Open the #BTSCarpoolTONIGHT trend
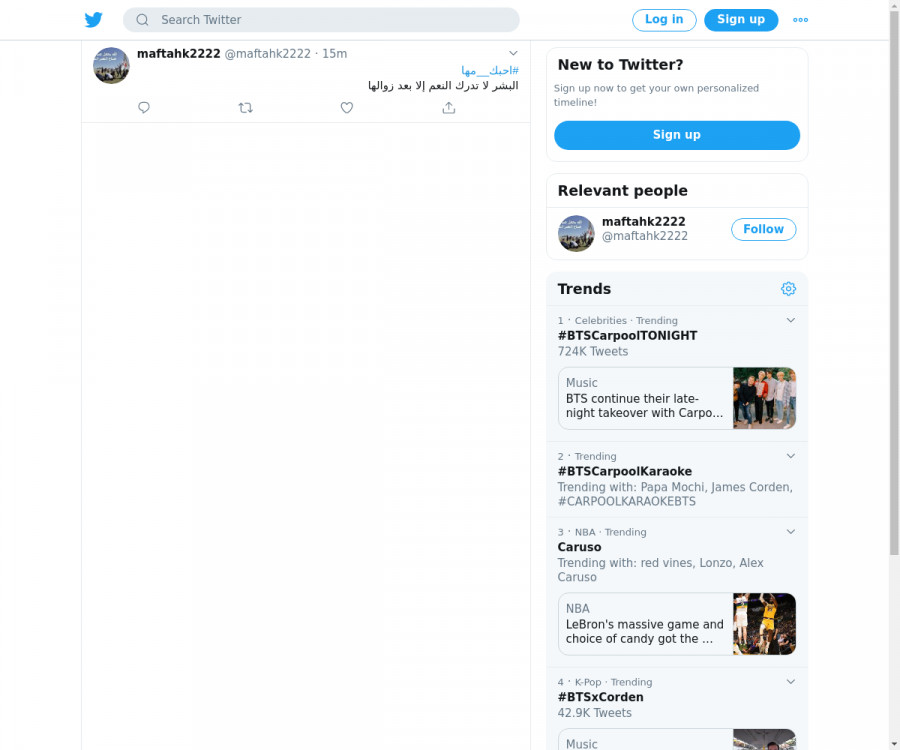This screenshot has width=900, height=750. [627, 336]
